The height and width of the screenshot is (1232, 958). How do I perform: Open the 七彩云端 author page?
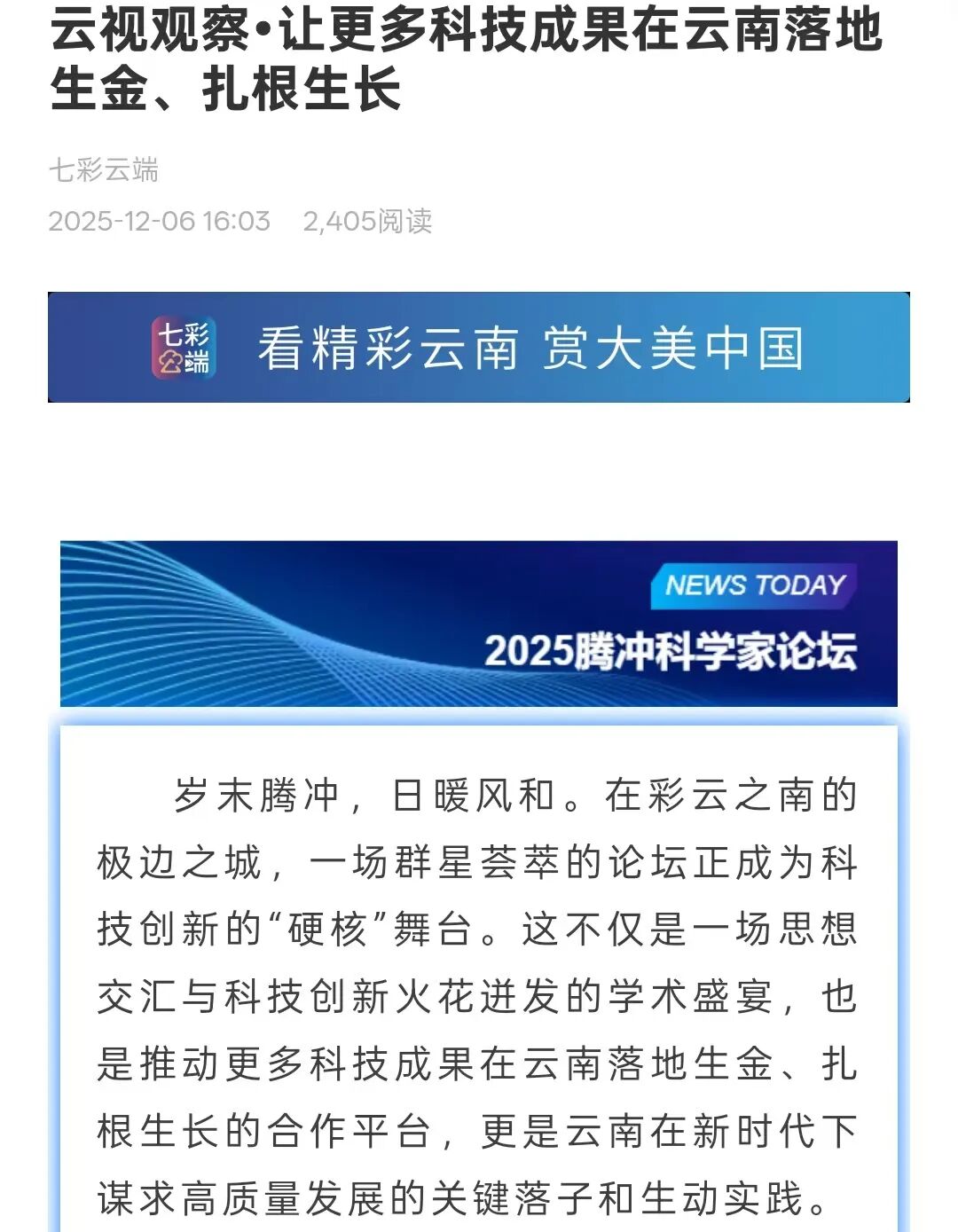click(x=104, y=169)
